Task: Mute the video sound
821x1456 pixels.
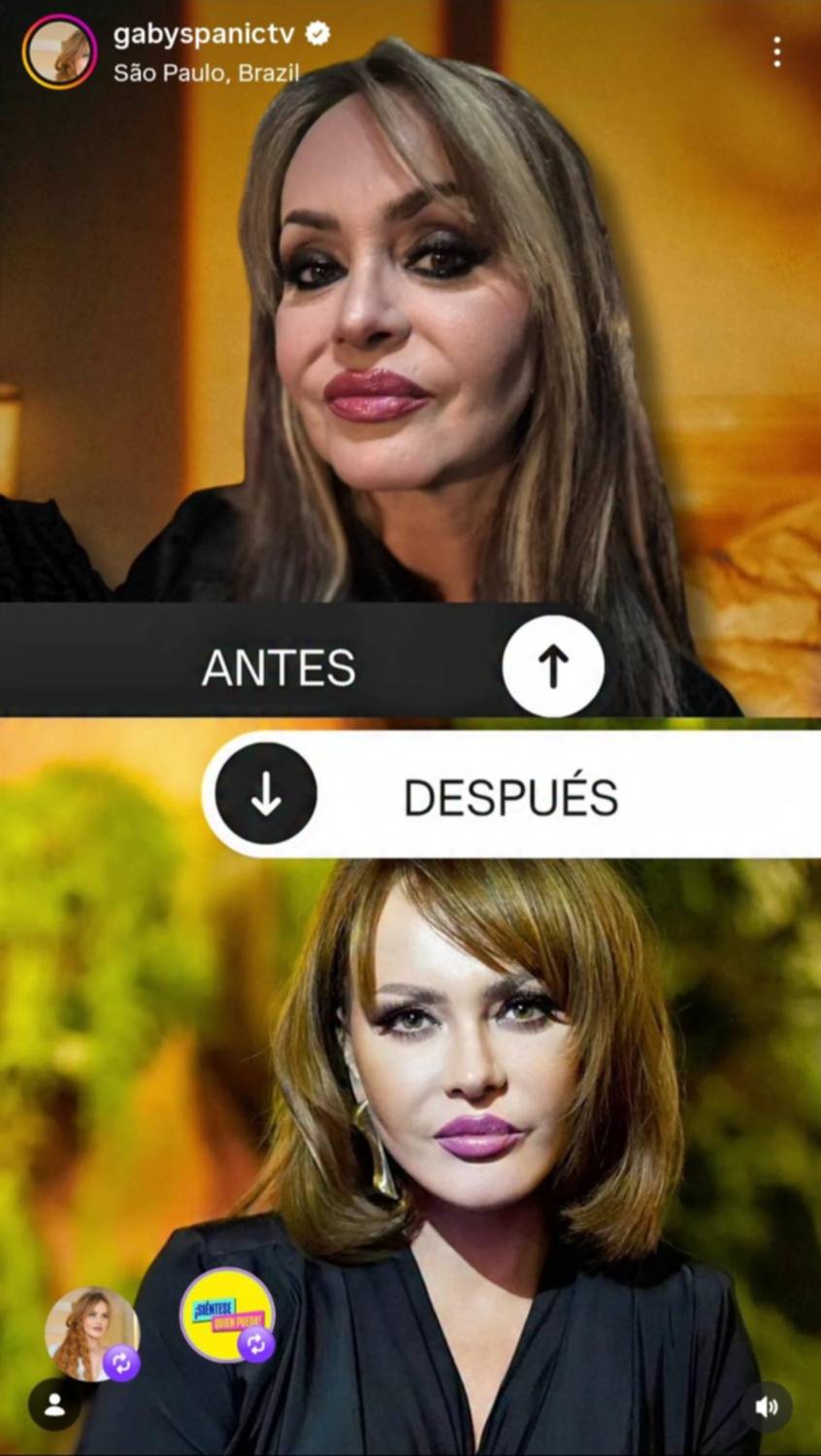Action: 767,1406
